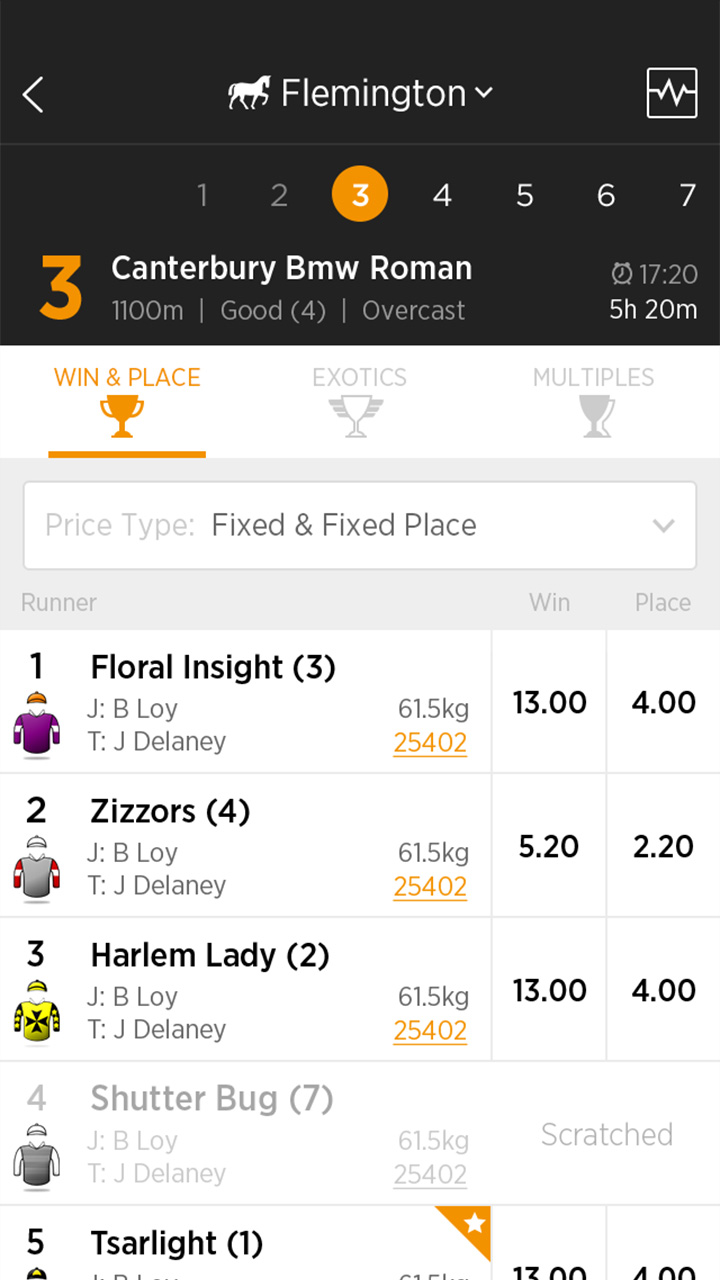Jump to race number 6
The height and width of the screenshot is (1280, 720).
(606, 195)
